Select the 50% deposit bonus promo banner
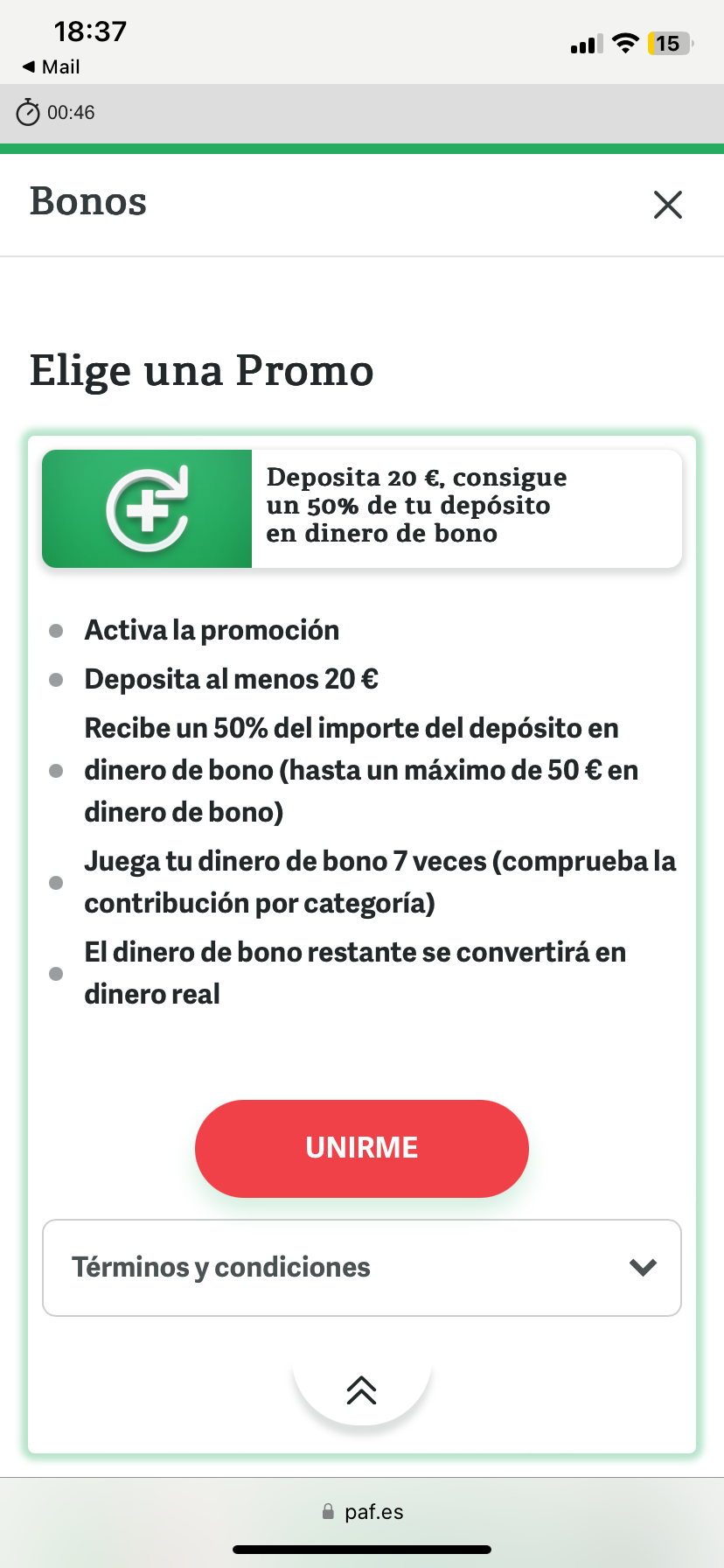Viewport: 724px width, 1568px height. click(x=361, y=508)
